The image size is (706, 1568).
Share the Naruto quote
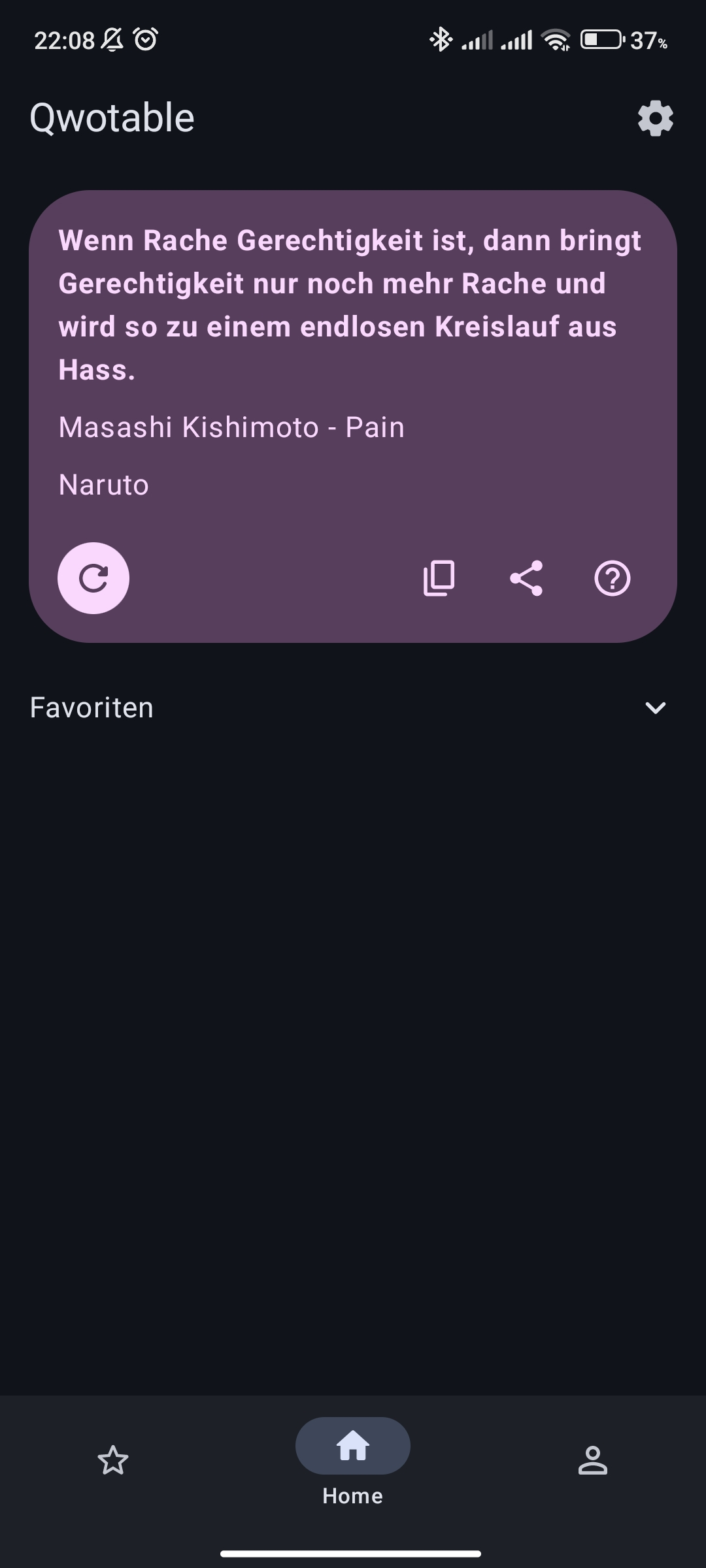[x=526, y=578]
